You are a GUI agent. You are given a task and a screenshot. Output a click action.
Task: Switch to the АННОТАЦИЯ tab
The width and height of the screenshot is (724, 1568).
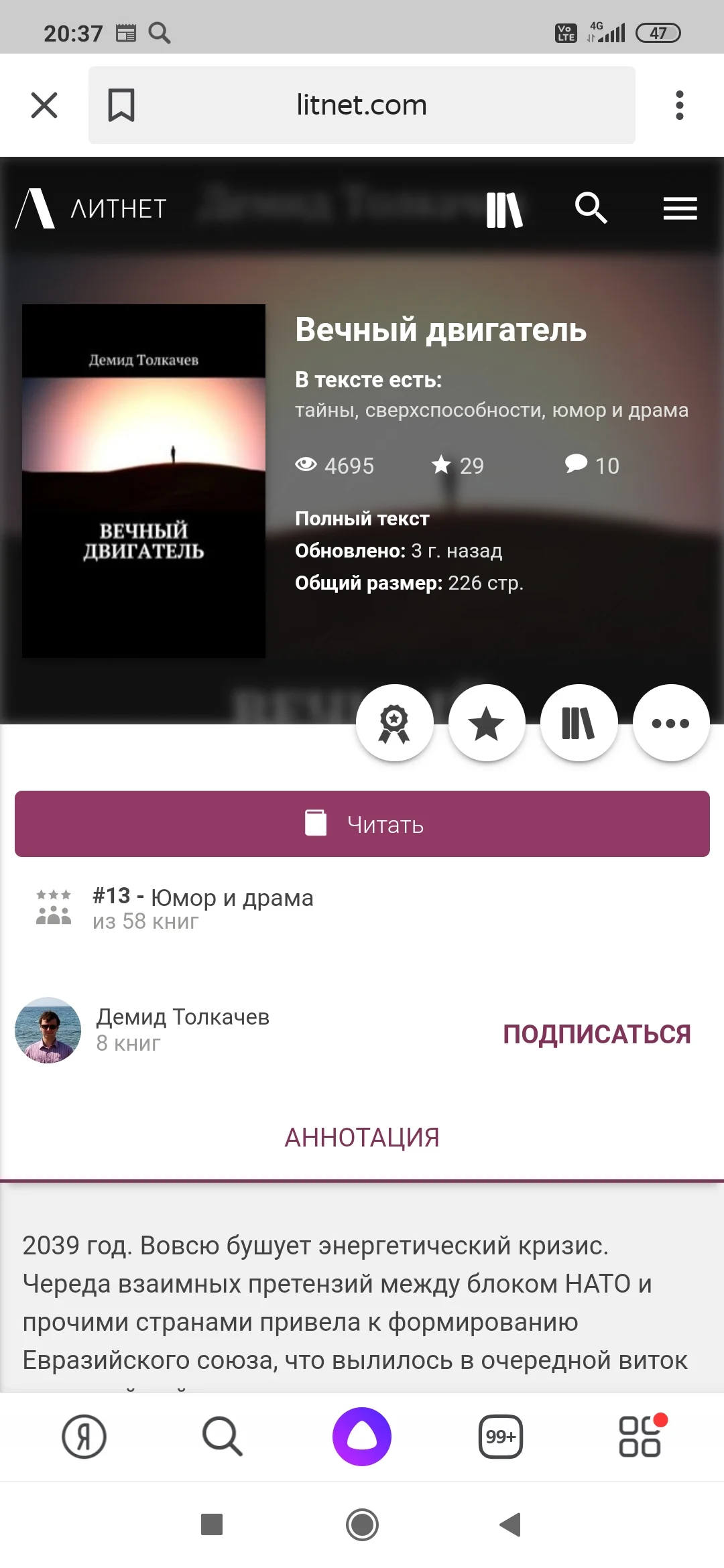[x=362, y=1137]
